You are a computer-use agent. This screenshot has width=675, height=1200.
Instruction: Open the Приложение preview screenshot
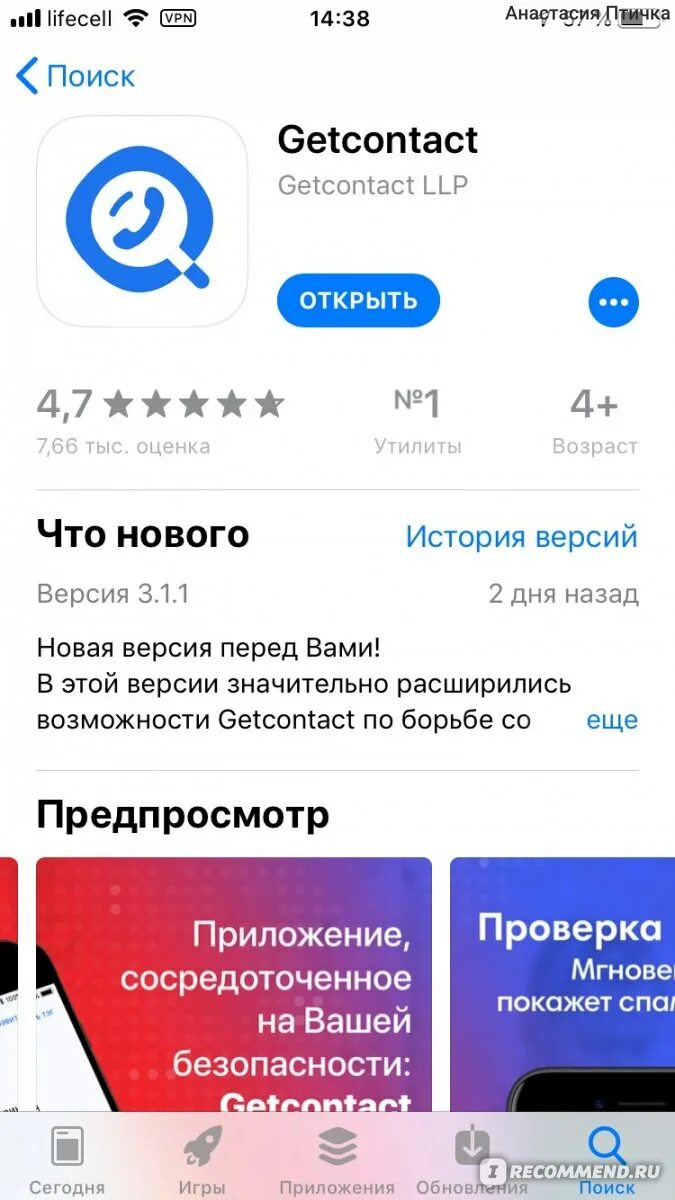pyautogui.click(x=234, y=984)
